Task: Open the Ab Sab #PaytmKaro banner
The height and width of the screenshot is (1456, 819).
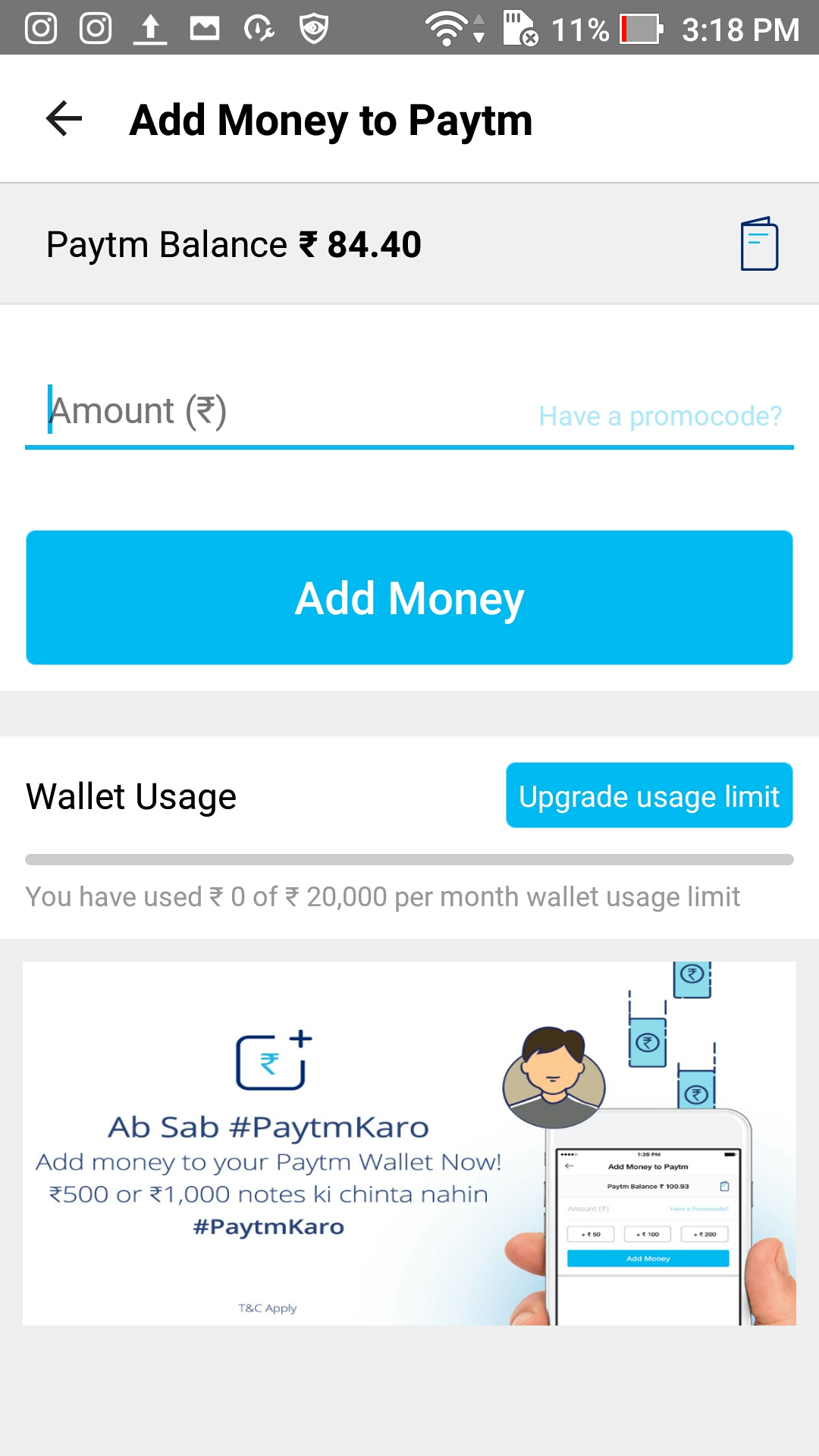Action: (x=409, y=1144)
